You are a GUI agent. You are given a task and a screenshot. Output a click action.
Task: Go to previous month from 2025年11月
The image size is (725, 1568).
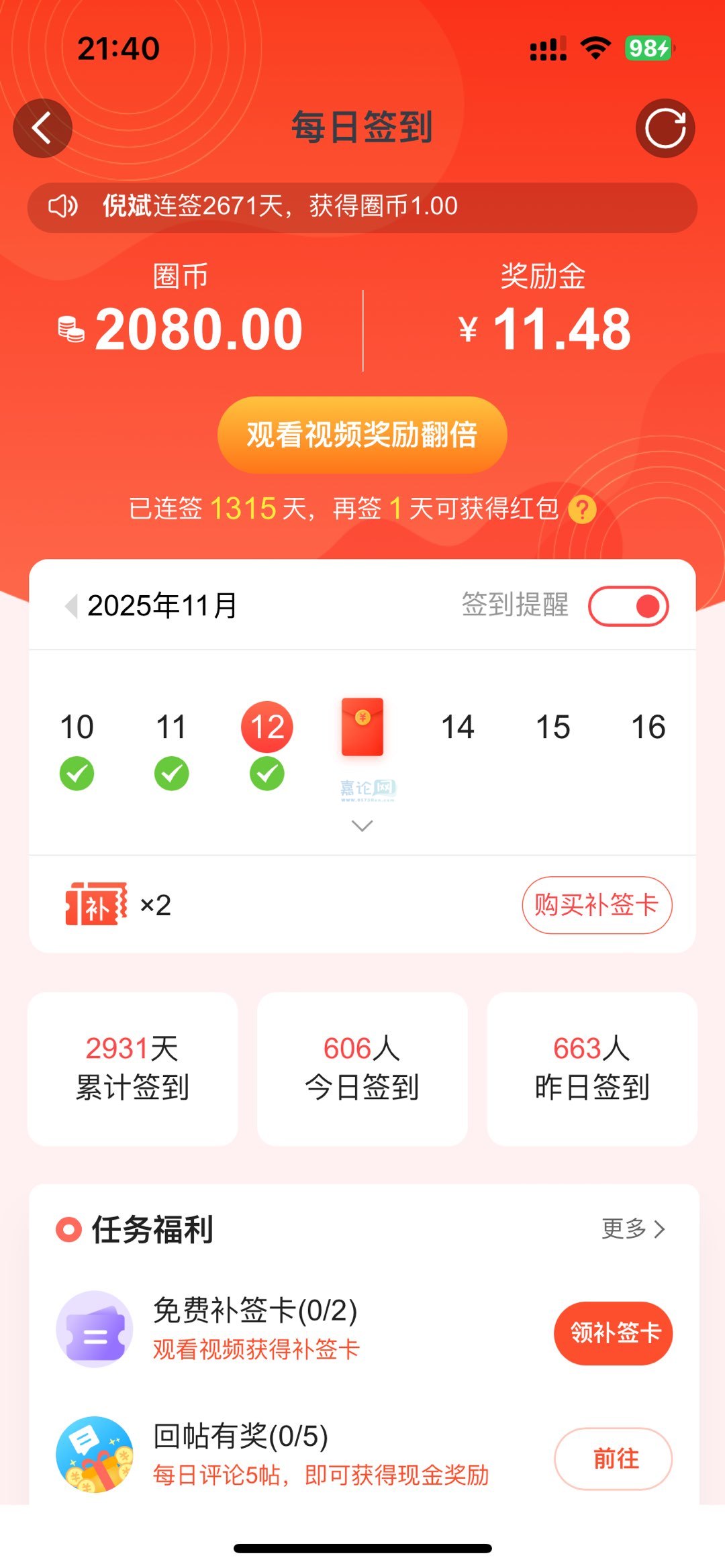tap(71, 606)
